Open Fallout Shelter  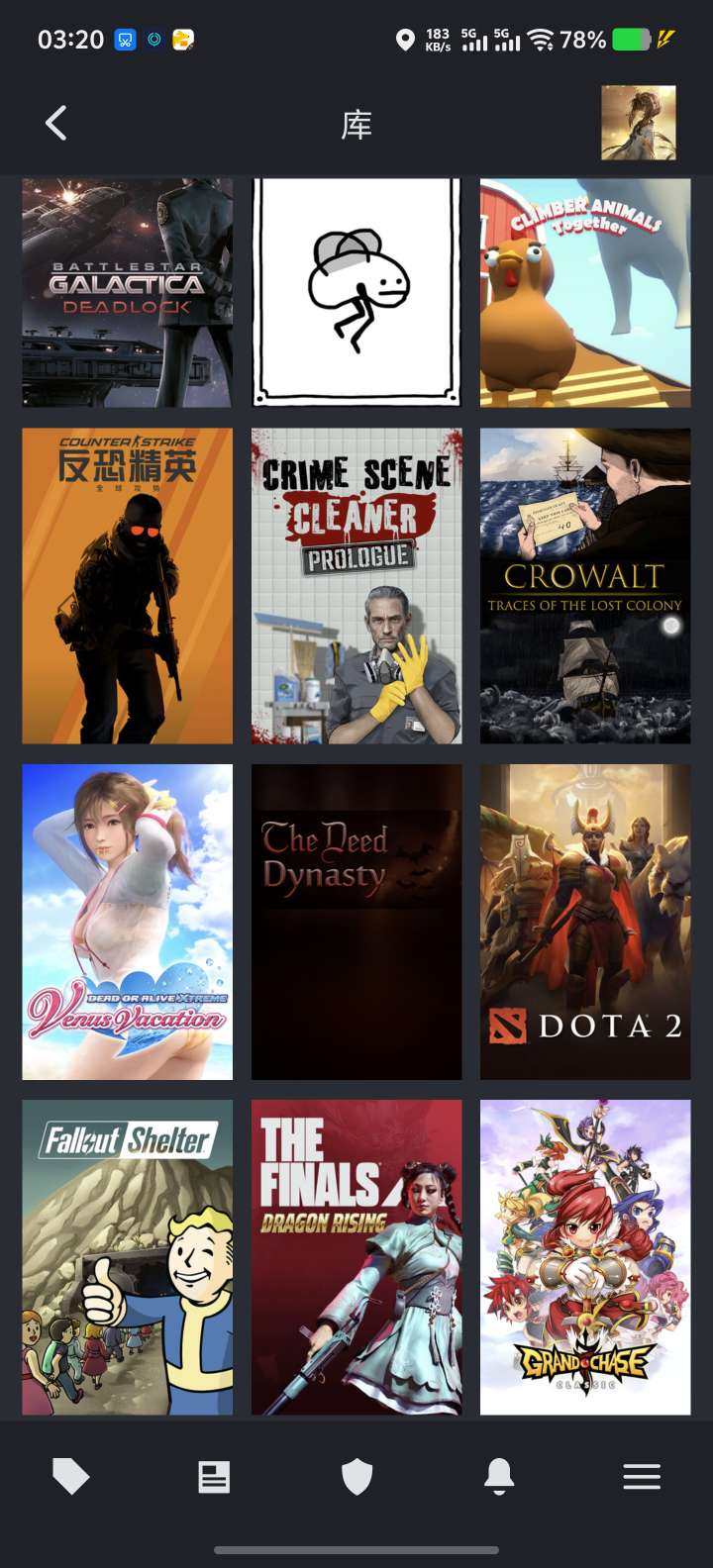(128, 1256)
